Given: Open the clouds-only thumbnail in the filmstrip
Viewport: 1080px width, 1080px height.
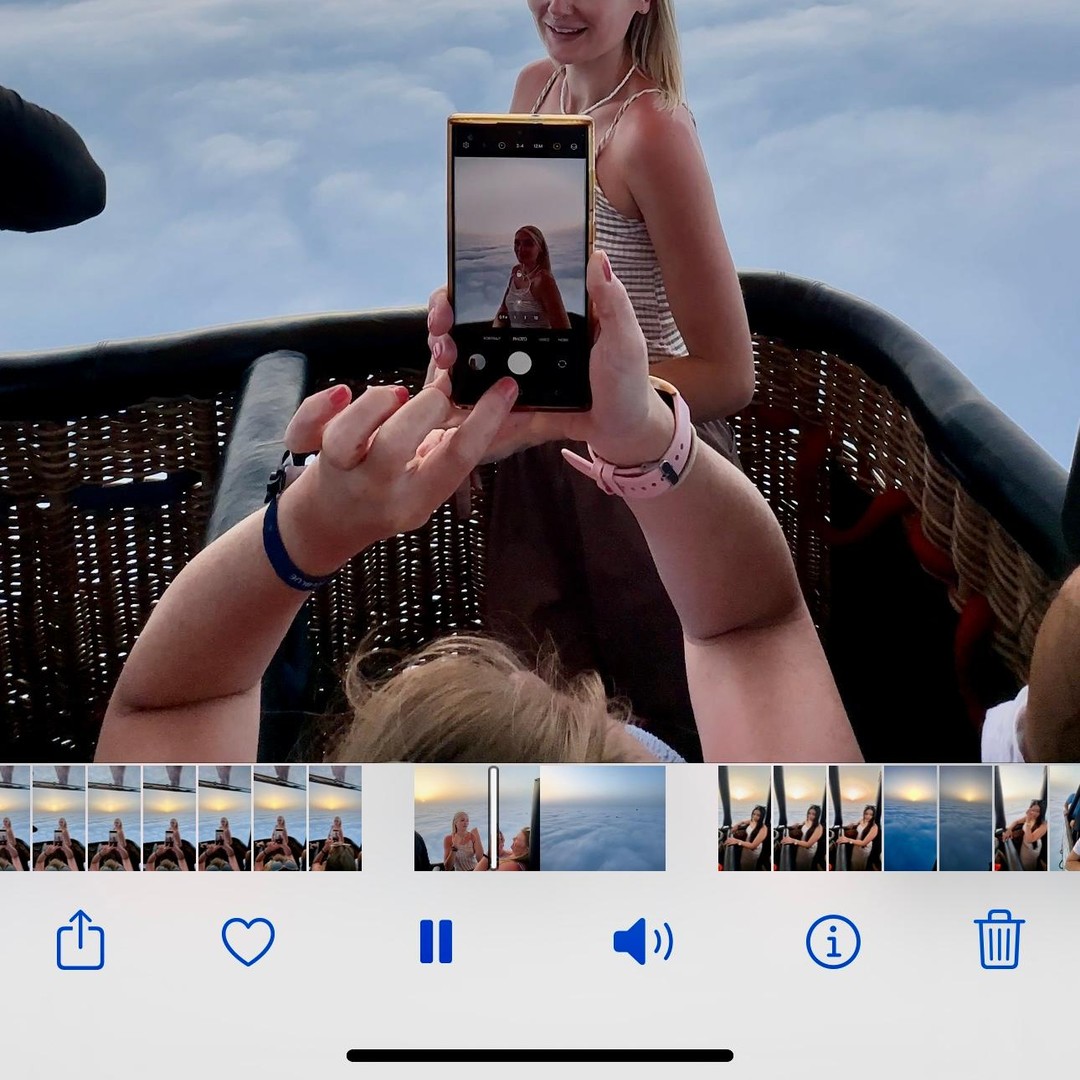Looking at the screenshot, I should pyautogui.click(x=603, y=818).
